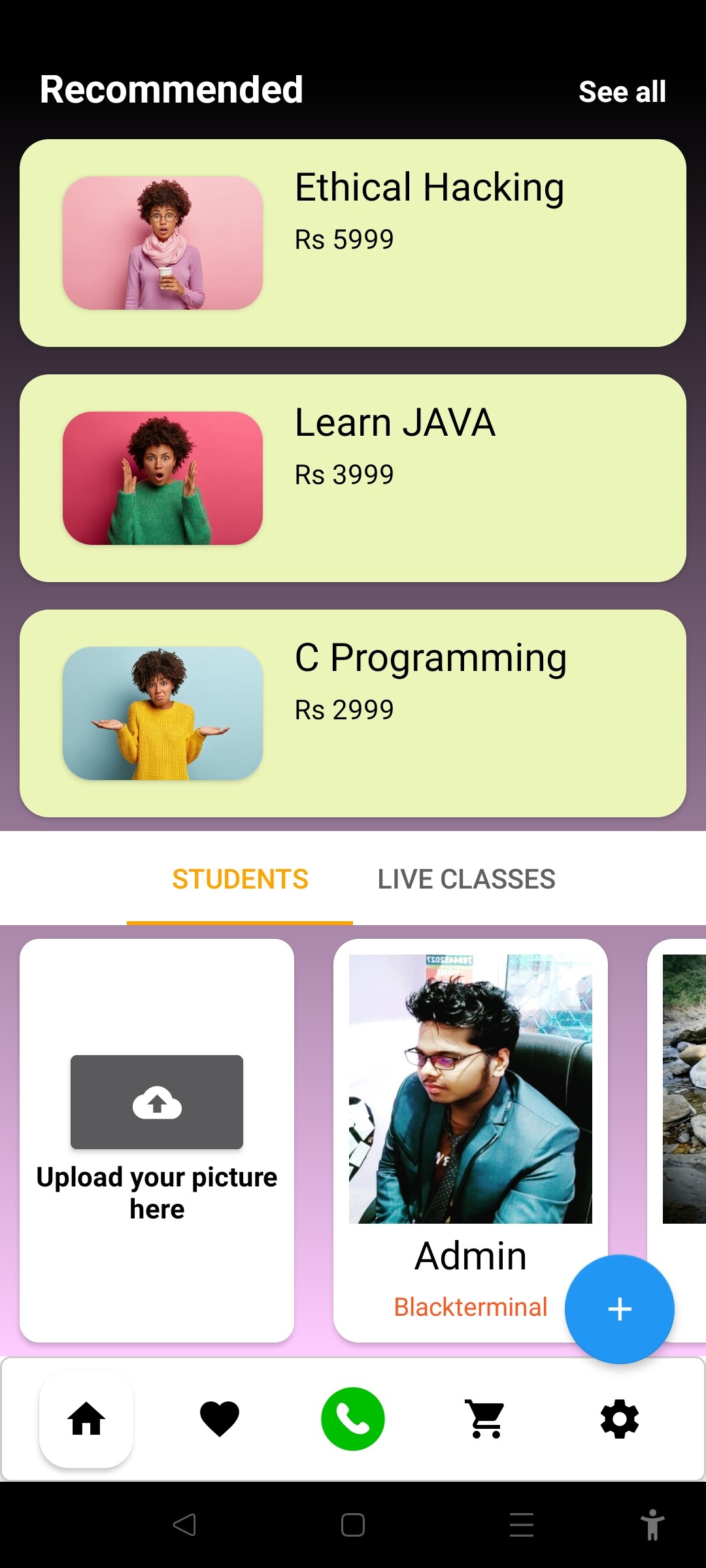Switch to the Live Classes tab

[x=466, y=879]
